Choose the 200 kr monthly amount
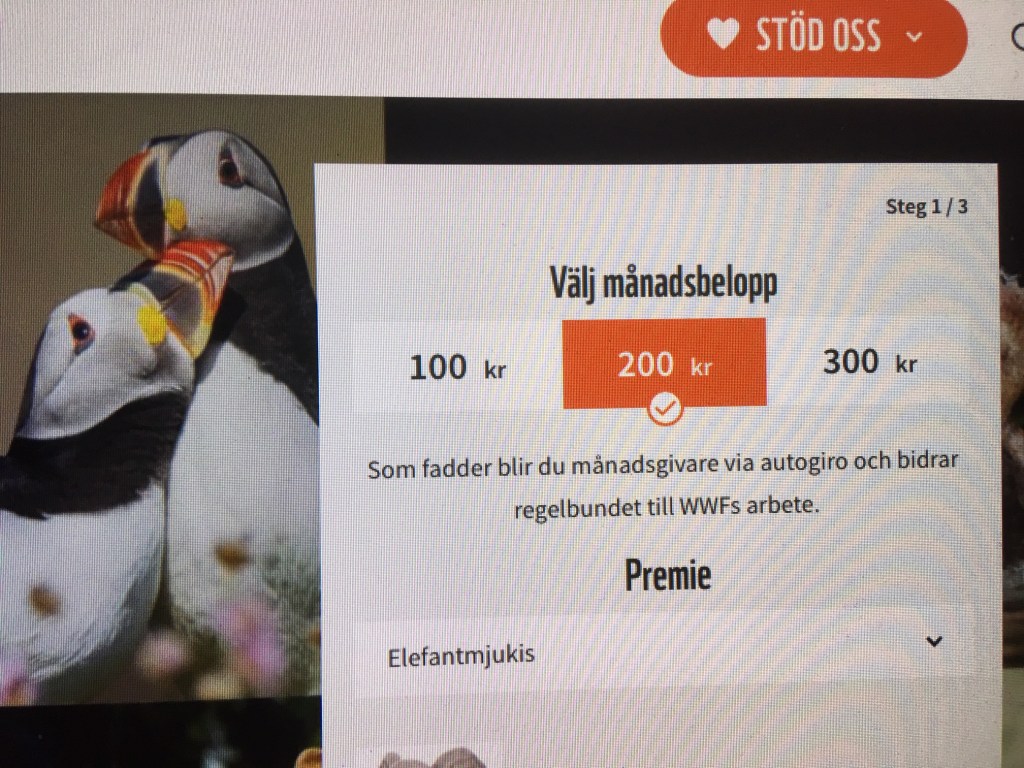The height and width of the screenshot is (768, 1024). [x=664, y=364]
